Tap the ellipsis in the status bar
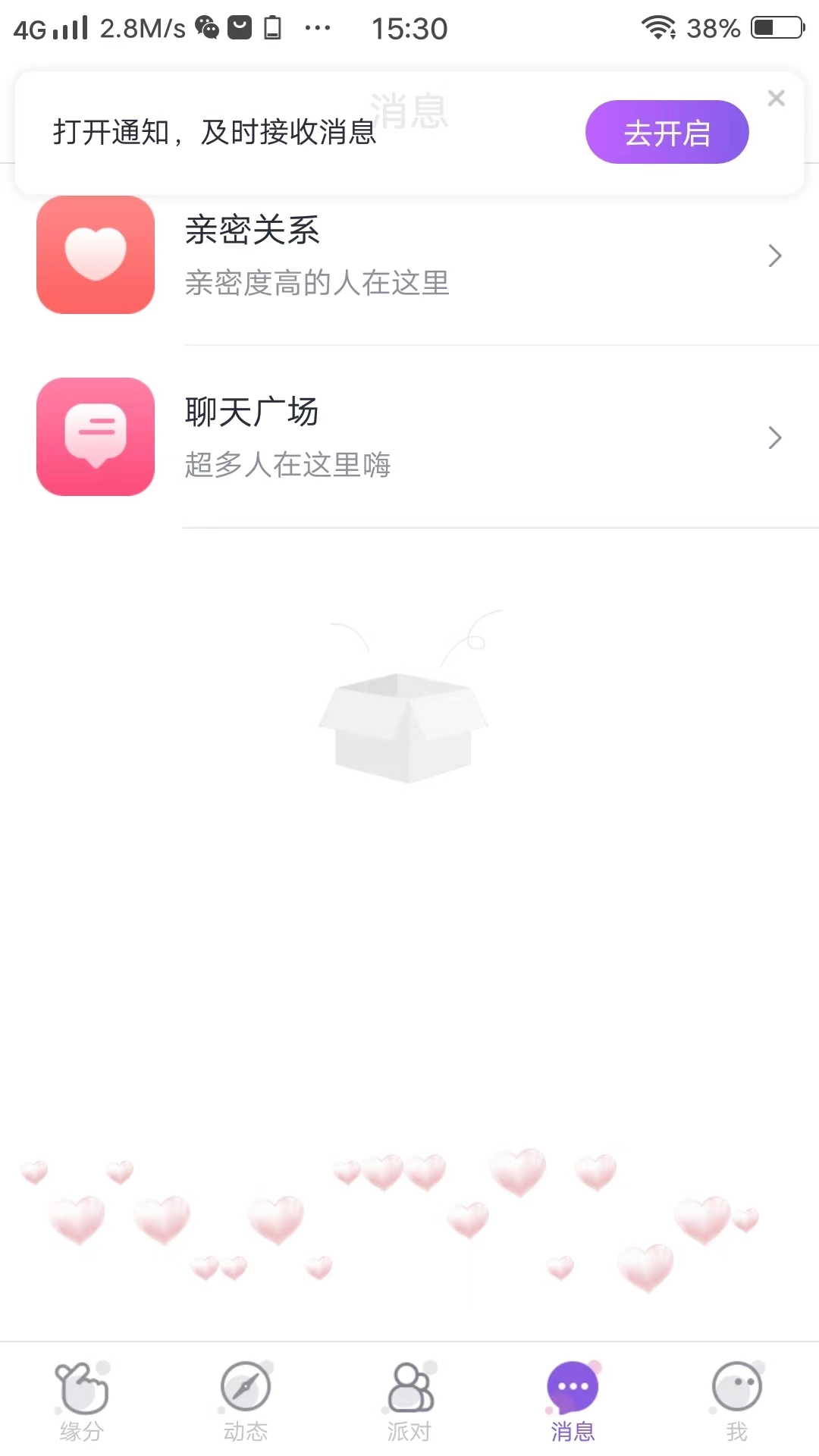The image size is (819, 1456). 318,29
